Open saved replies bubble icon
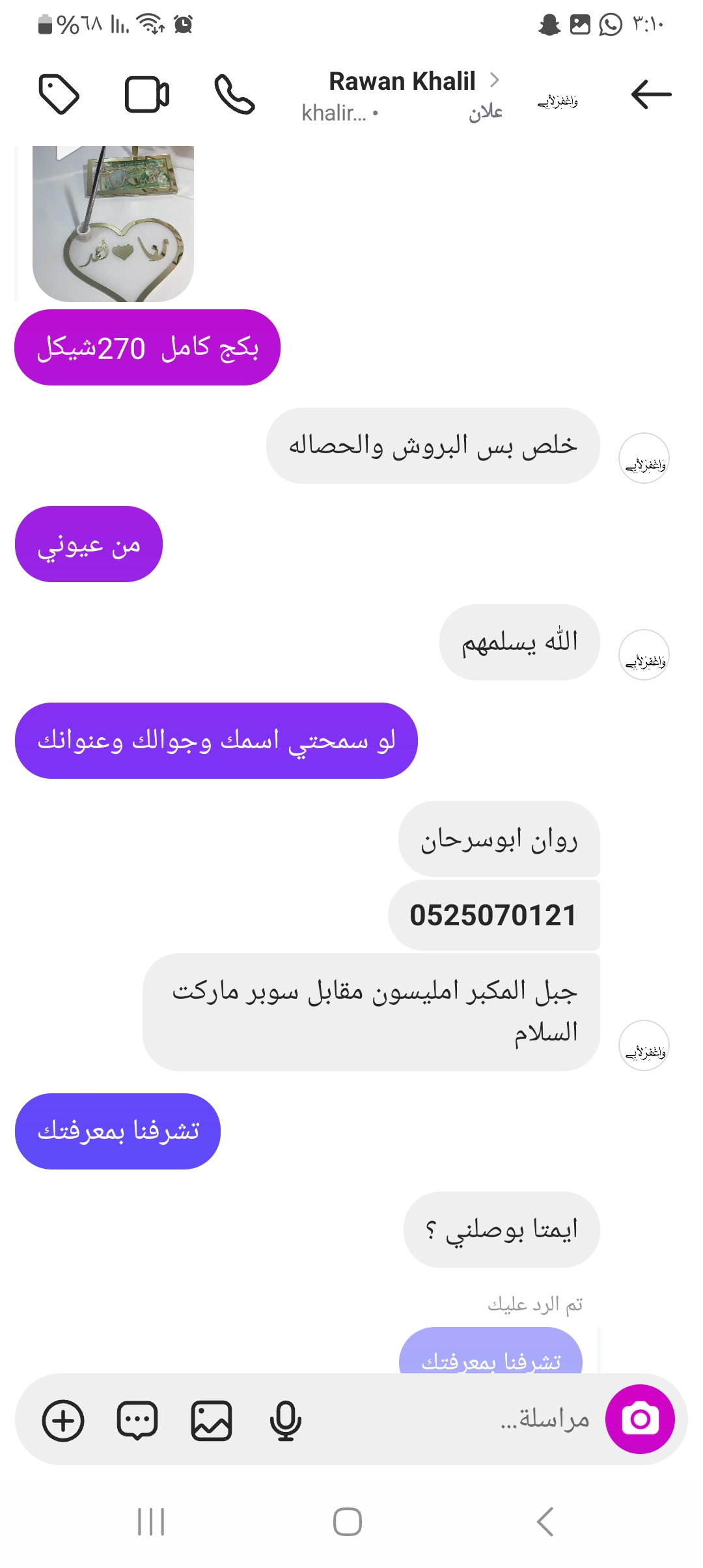Viewport: 703px width, 1568px height. click(137, 1420)
